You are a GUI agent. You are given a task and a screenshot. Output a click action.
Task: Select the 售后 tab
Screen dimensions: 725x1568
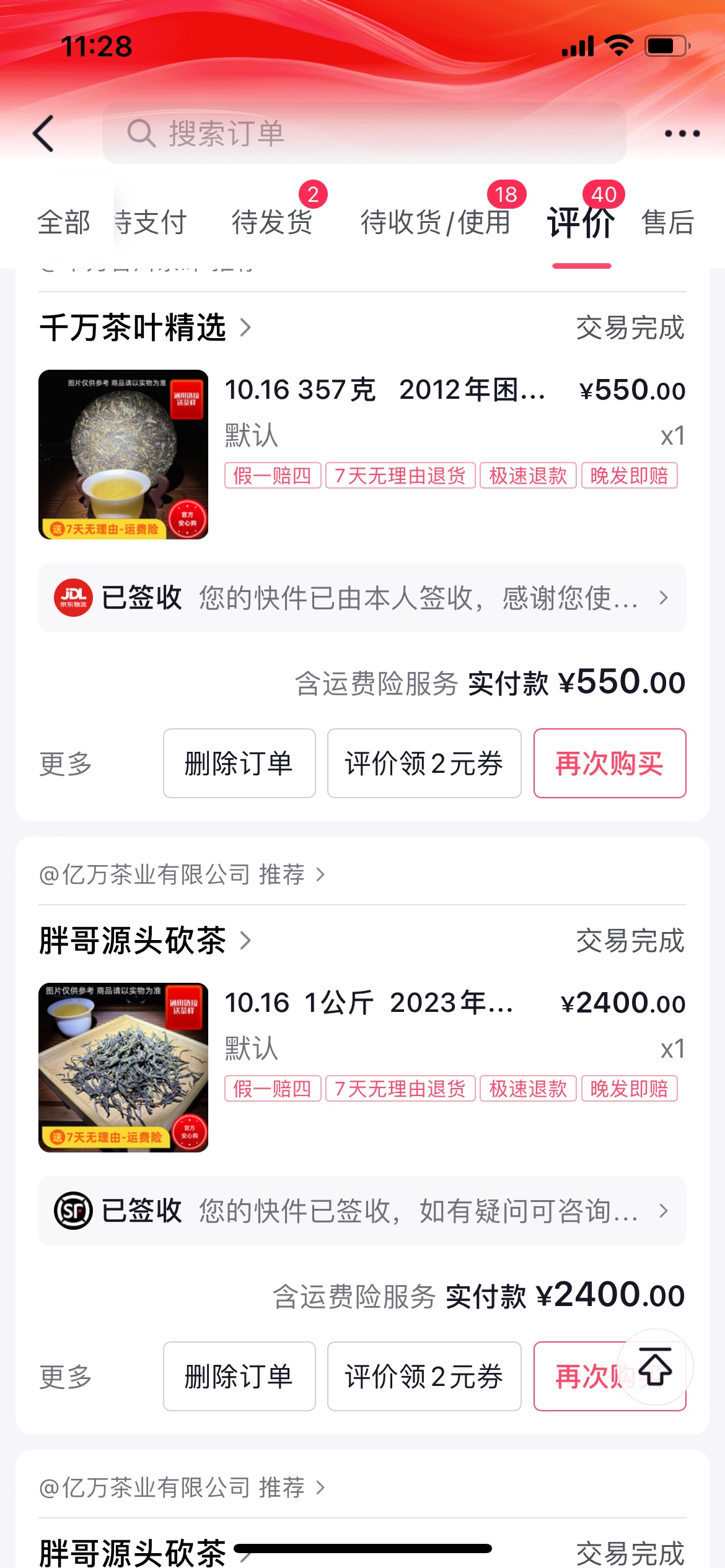coord(667,222)
